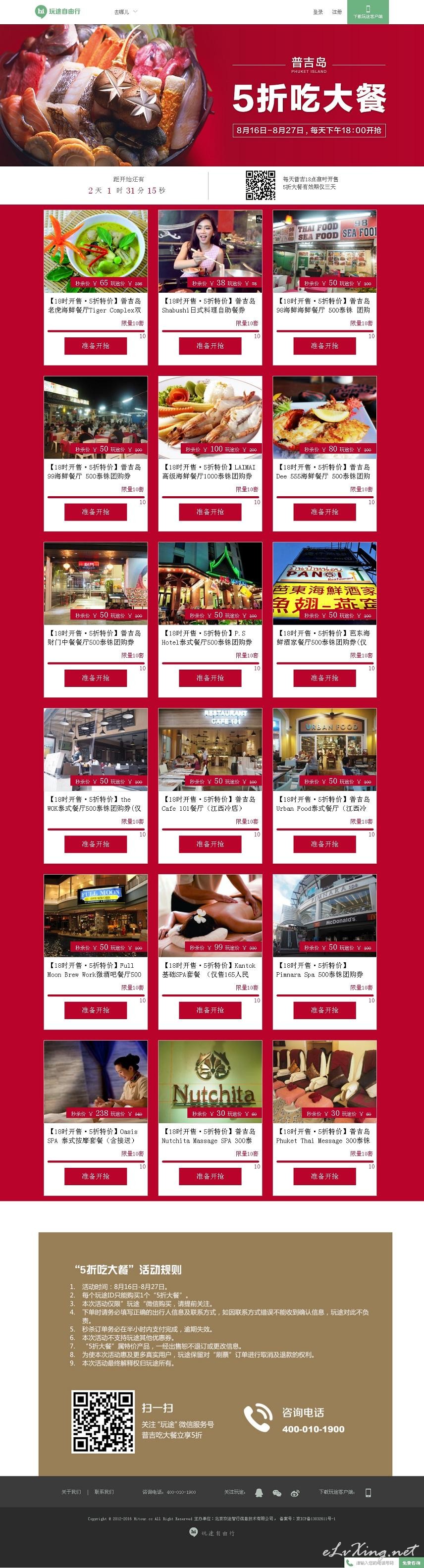Tap 准备开抢 for the Dee 555 seafood coupon
Screen dimensions: 424x1568
(324, 512)
